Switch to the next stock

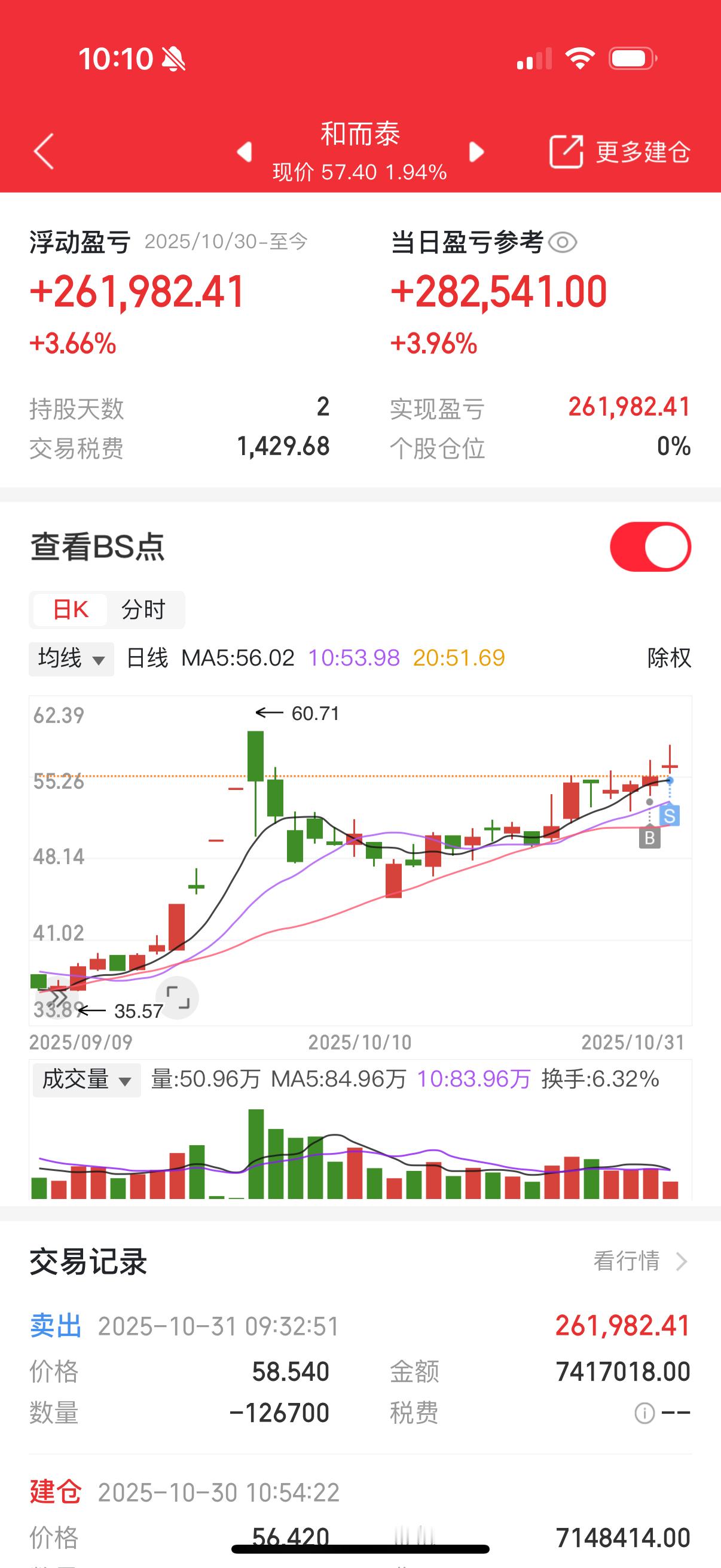pyautogui.click(x=476, y=151)
